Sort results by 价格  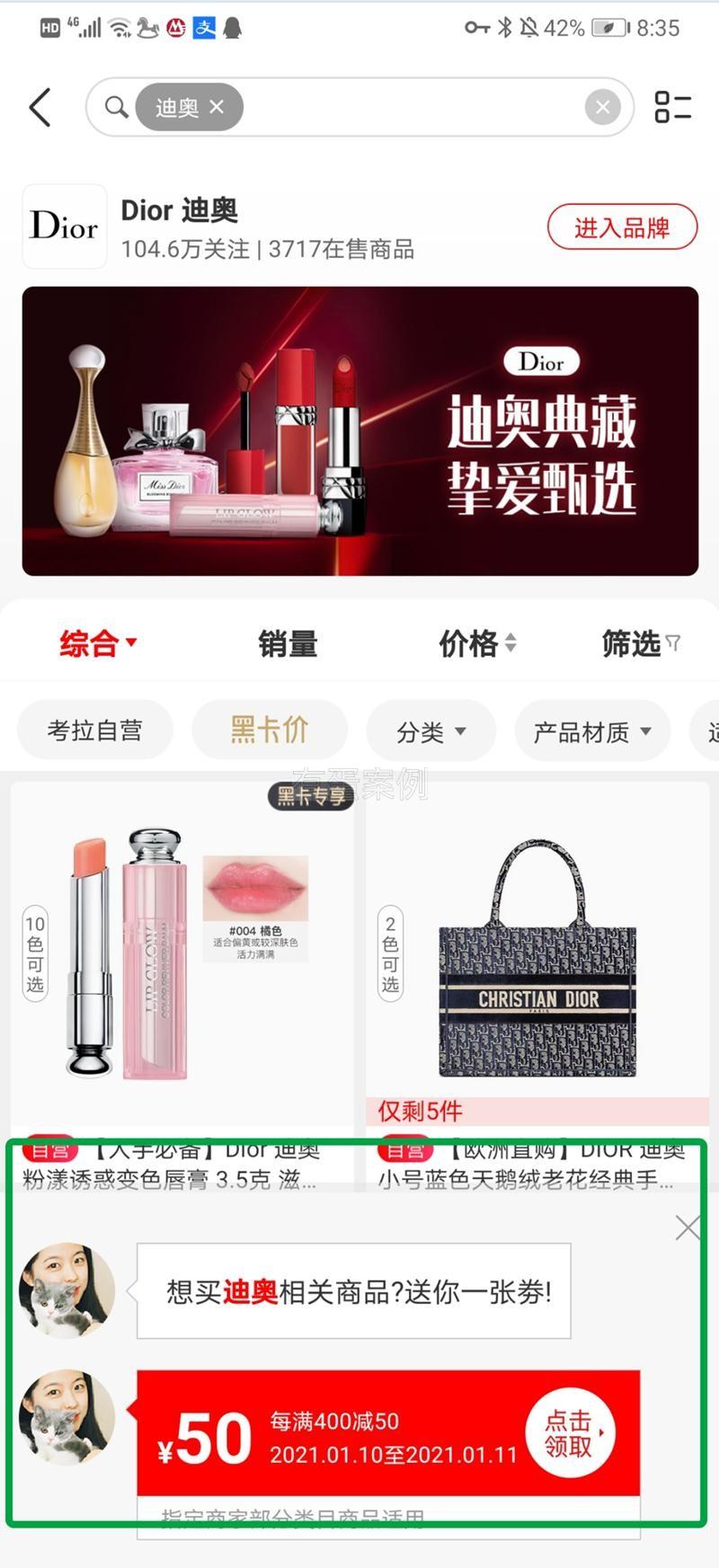(476, 643)
